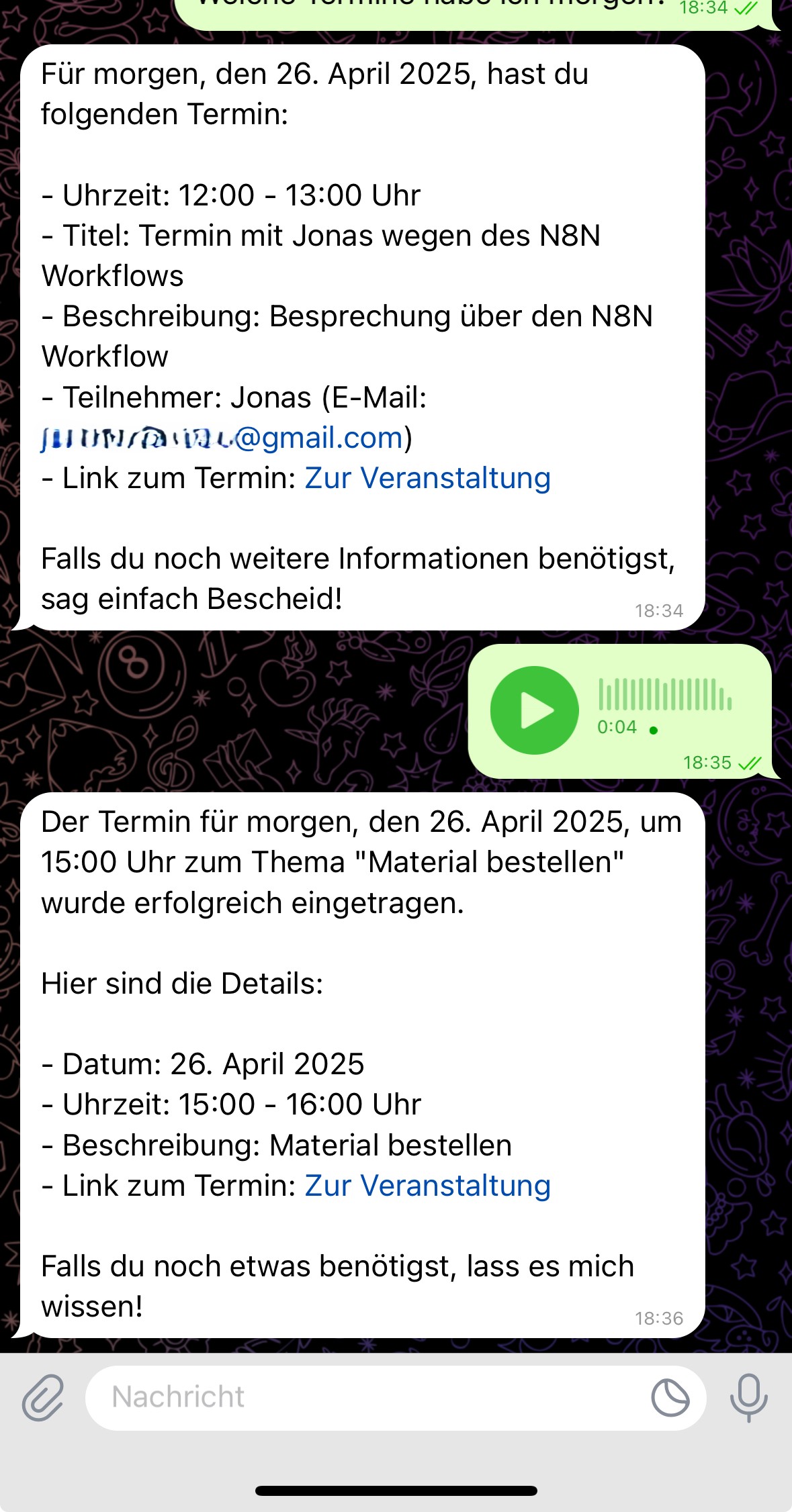
Task: Play the 0:04 voice message
Action: tap(535, 710)
